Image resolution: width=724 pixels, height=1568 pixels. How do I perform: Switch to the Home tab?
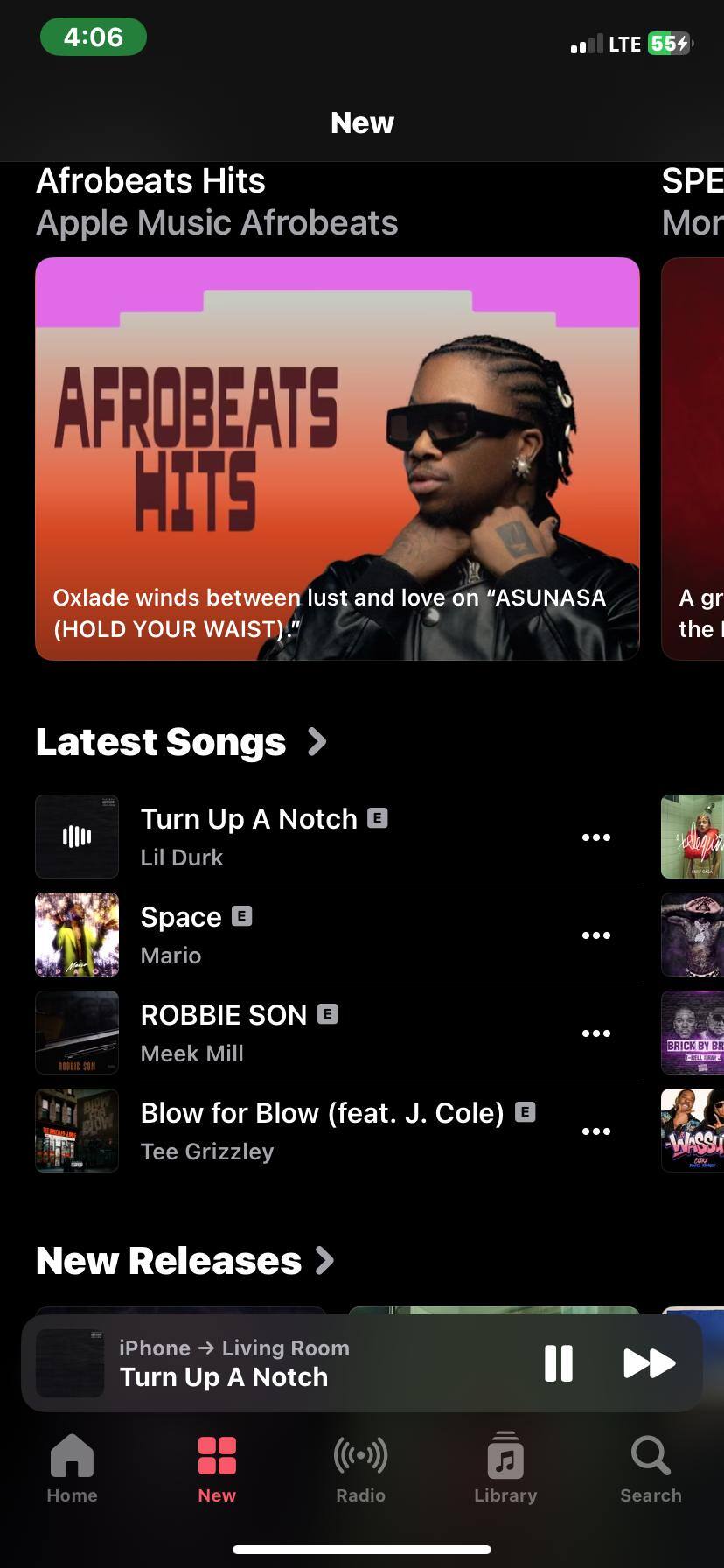click(72, 1468)
